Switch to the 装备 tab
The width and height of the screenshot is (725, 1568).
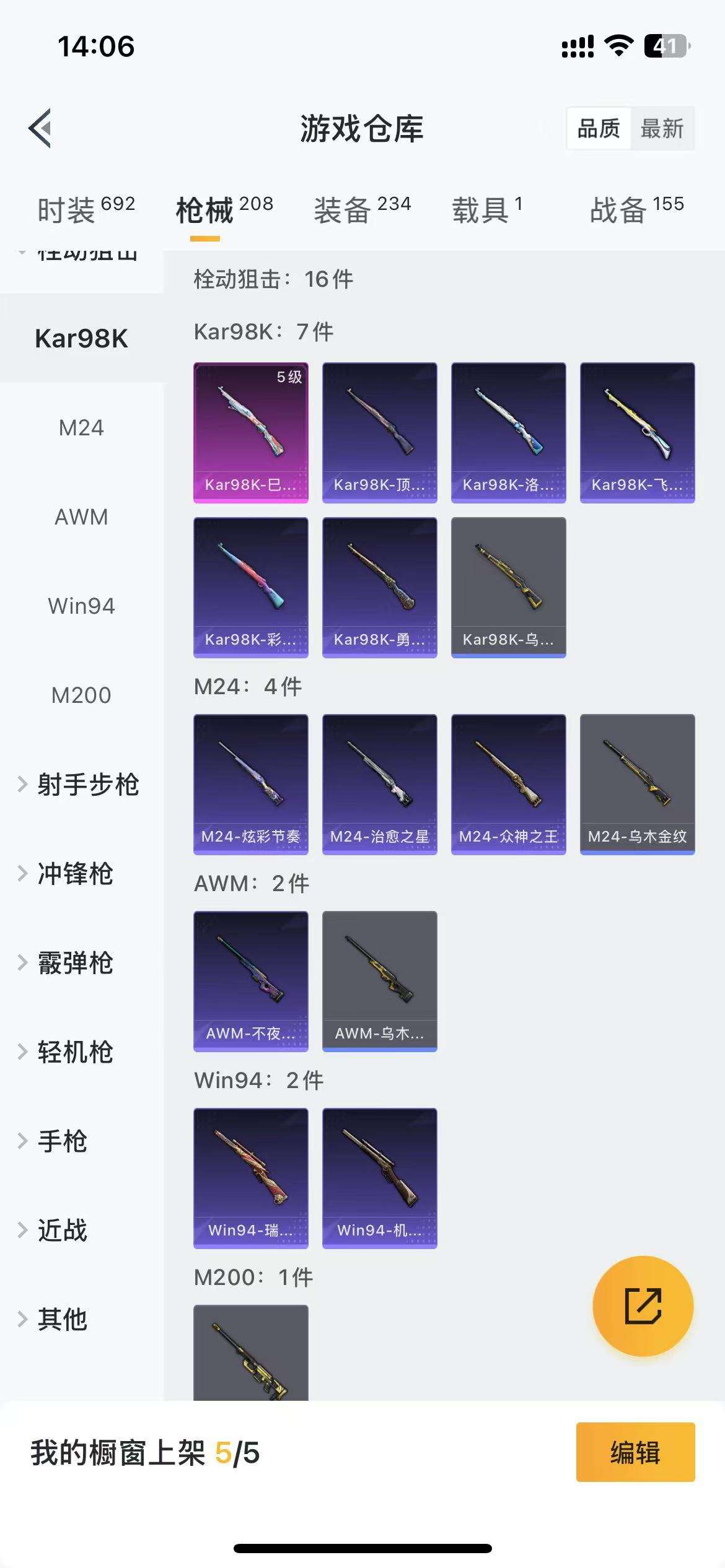(x=362, y=210)
